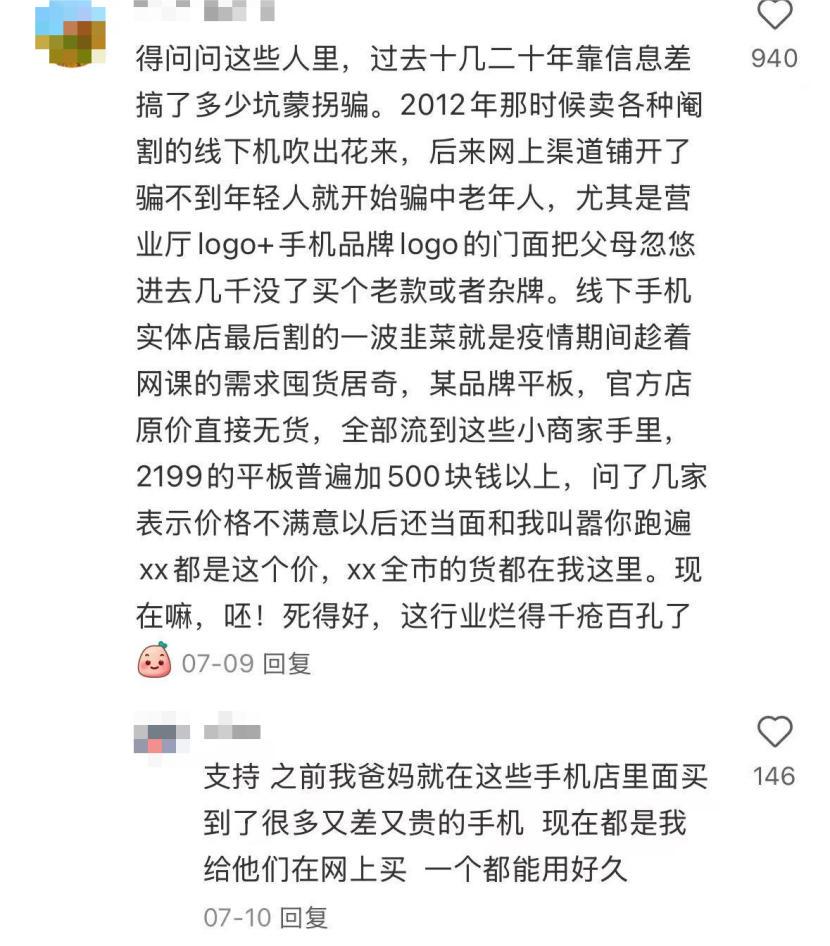
Task: Like the comment with 940 likes
Action: (774, 14)
